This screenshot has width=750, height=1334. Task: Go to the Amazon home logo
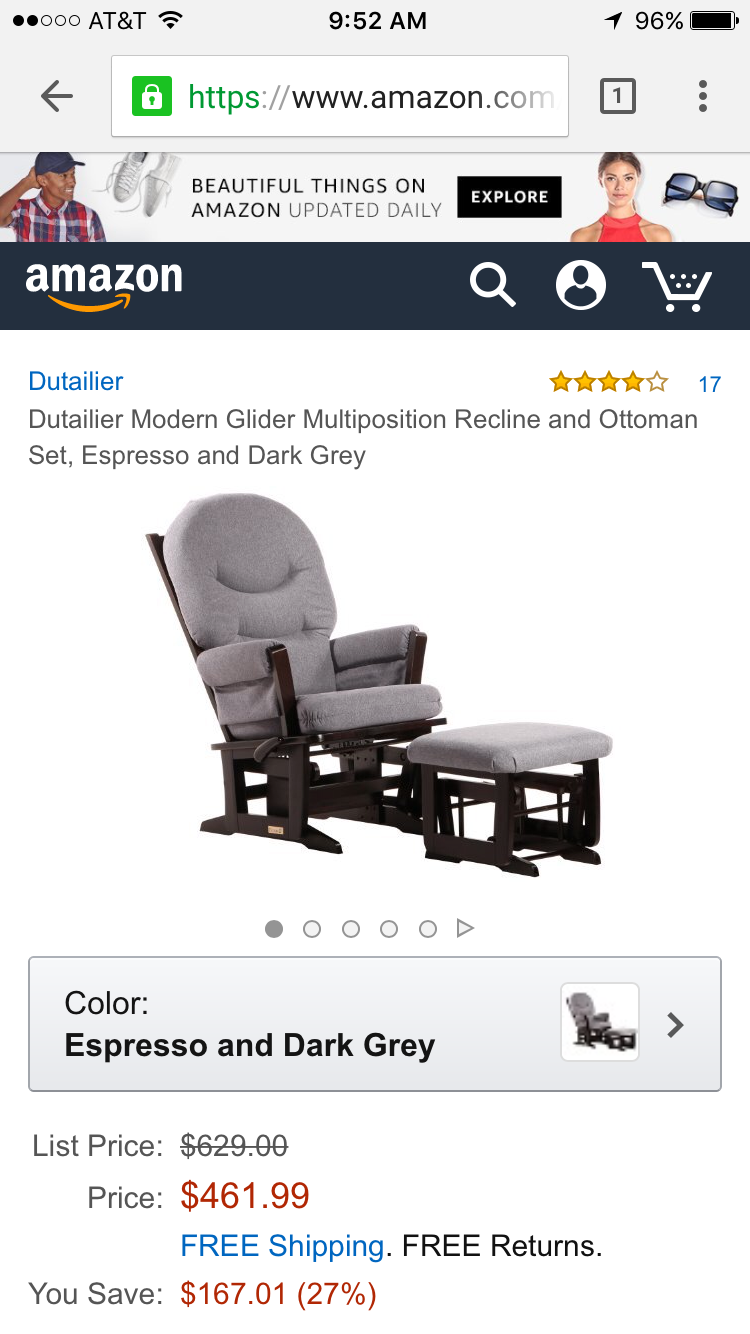(104, 286)
